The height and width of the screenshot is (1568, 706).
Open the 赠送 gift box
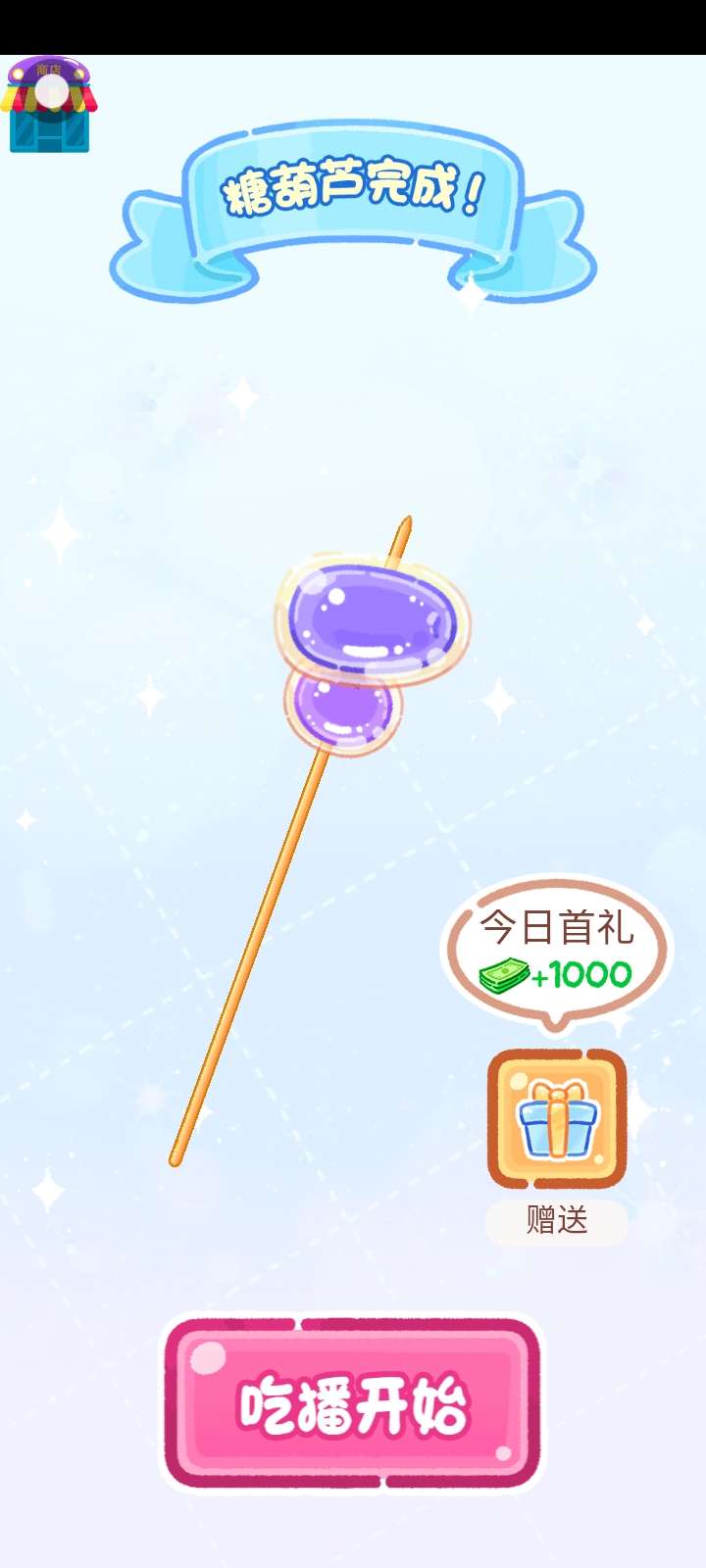(557, 1118)
